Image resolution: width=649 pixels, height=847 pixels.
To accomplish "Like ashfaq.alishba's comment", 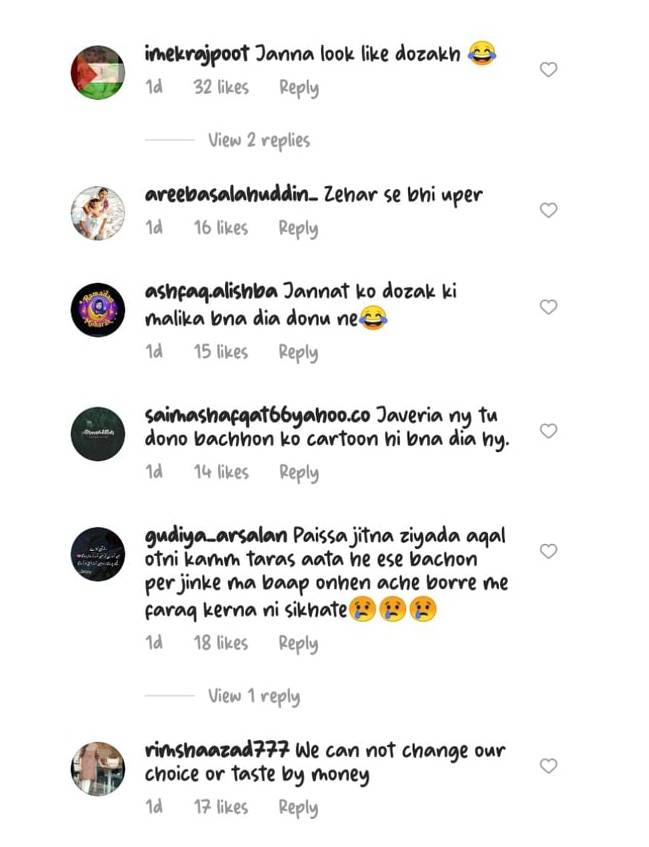I will click(x=548, y=307).
